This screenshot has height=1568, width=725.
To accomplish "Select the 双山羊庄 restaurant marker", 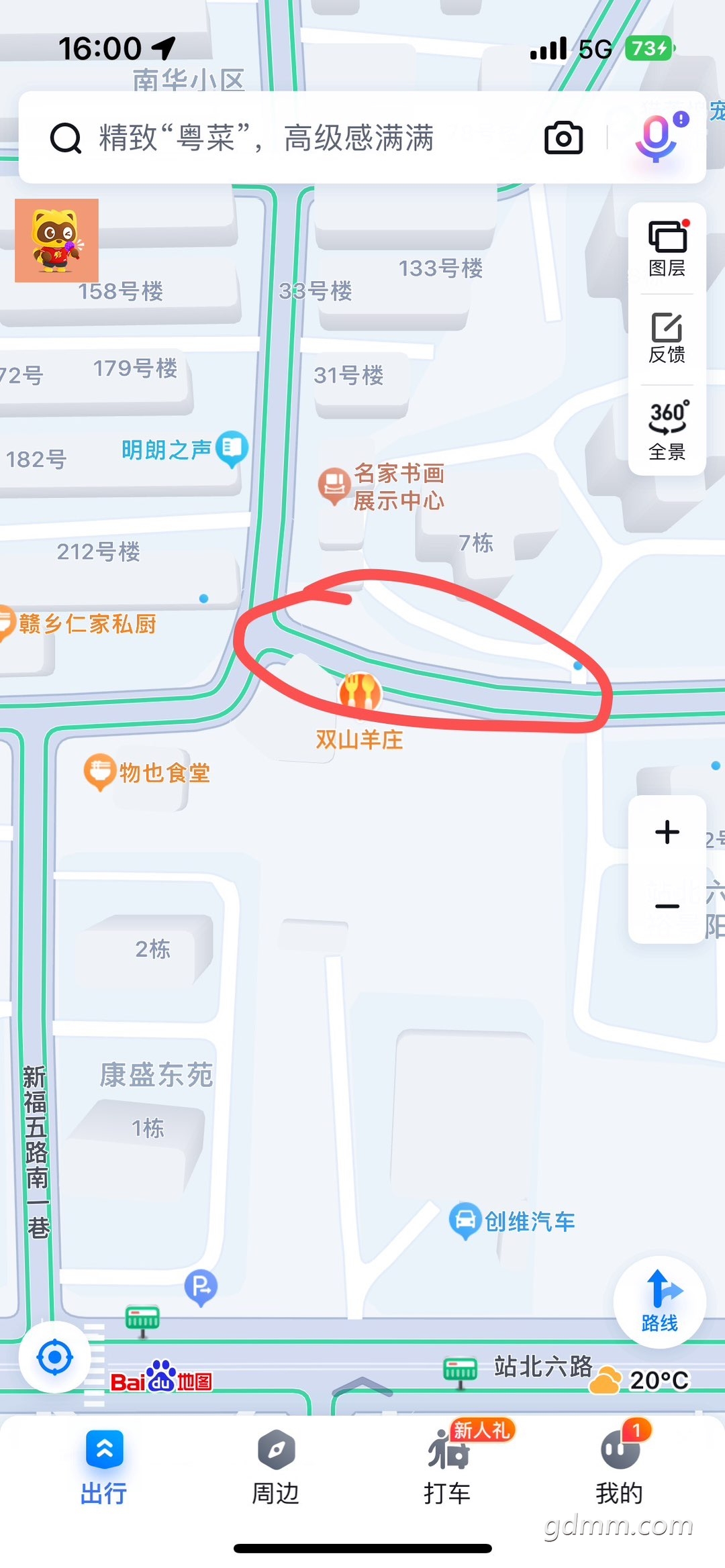I will tap(360, 692).
